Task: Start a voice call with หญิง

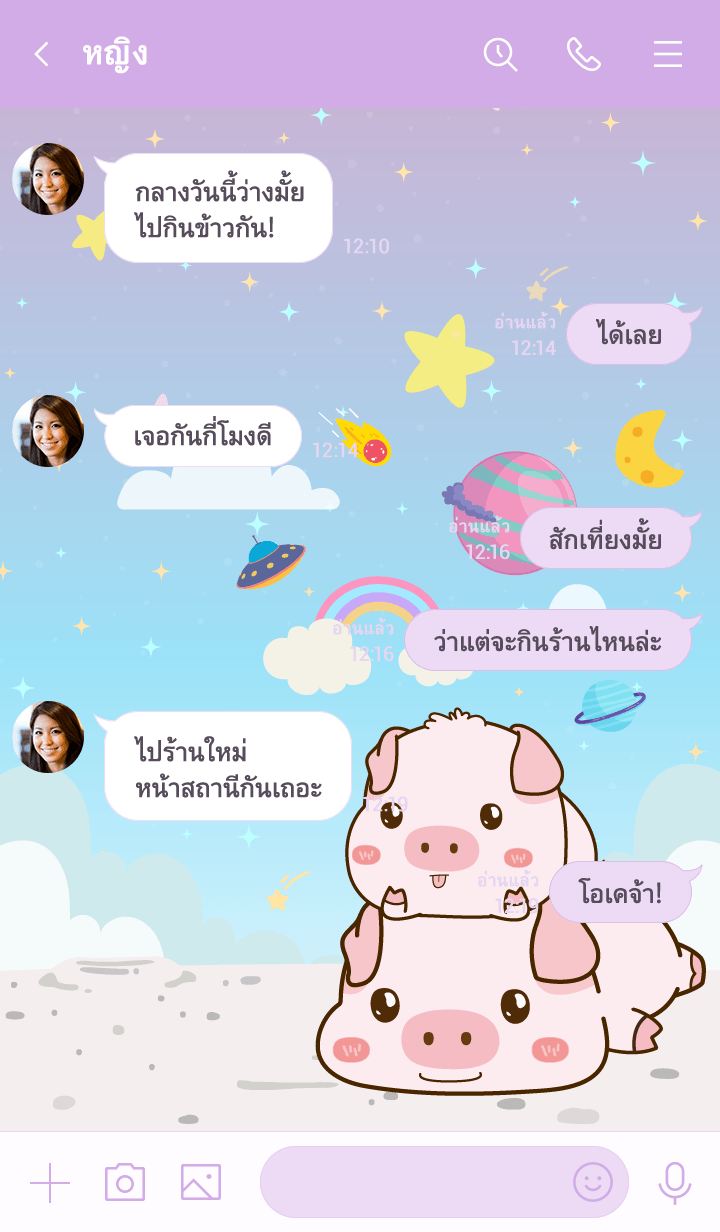Action: coord(583,54)
